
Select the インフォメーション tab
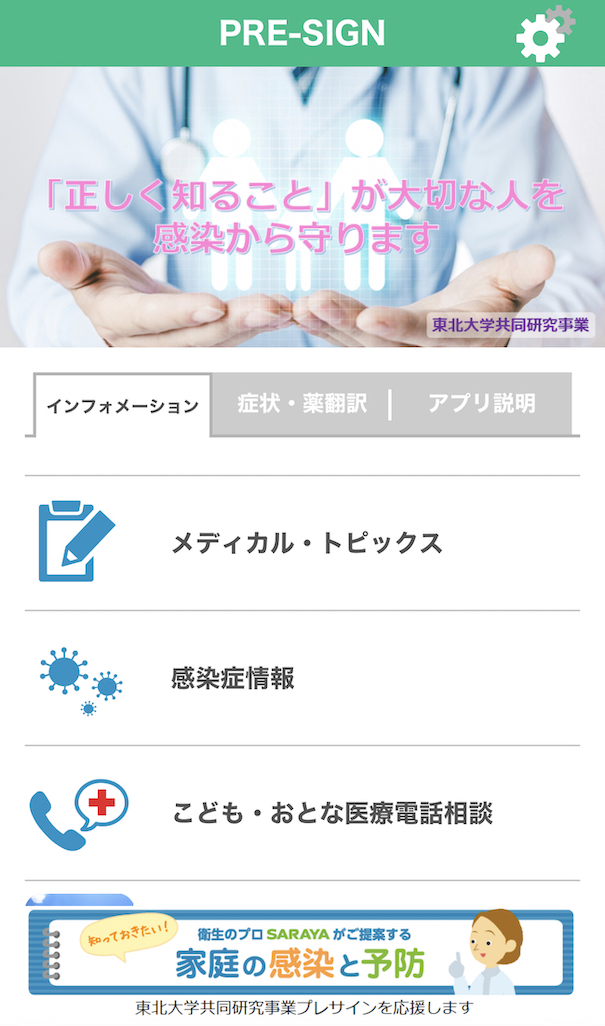[122, 406]
